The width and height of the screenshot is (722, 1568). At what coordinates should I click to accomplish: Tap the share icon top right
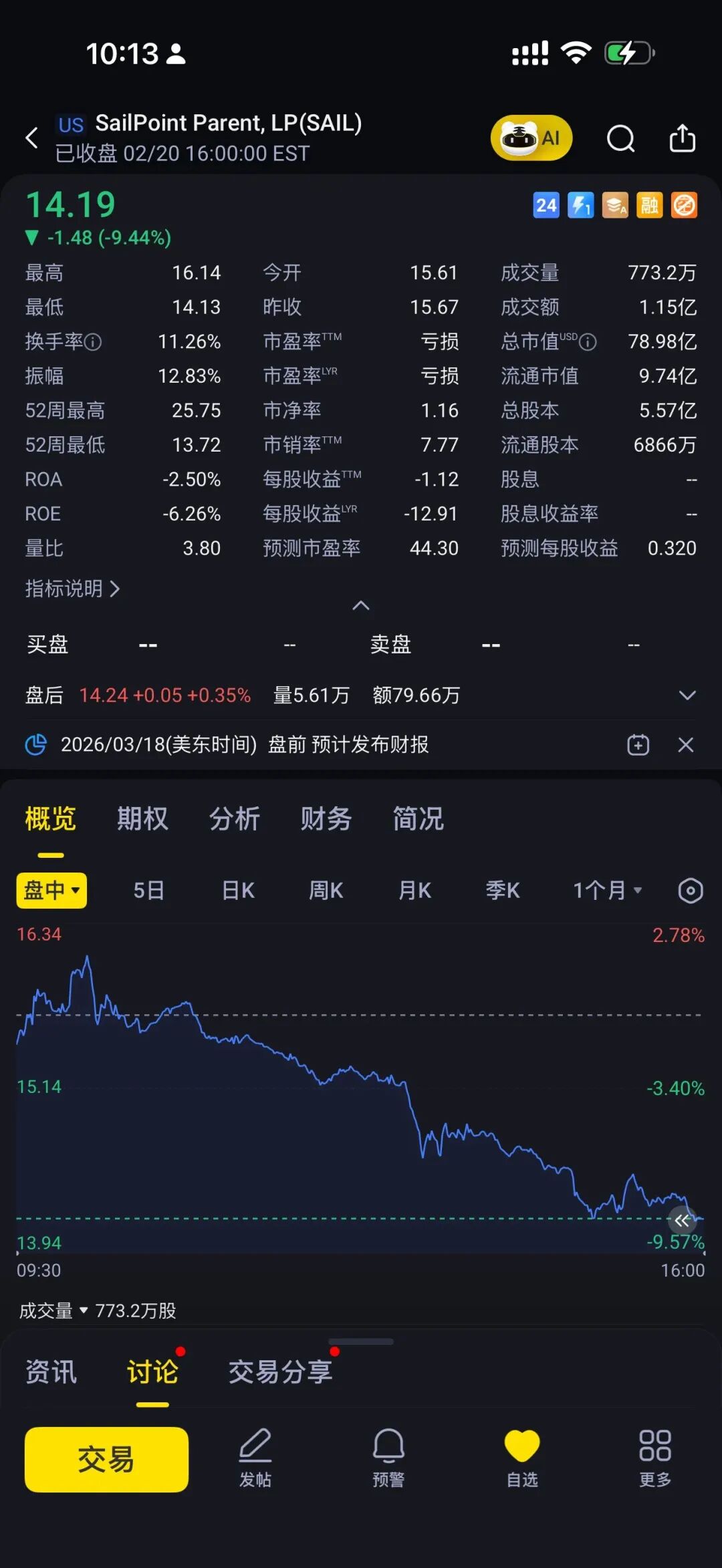[683, 137]
